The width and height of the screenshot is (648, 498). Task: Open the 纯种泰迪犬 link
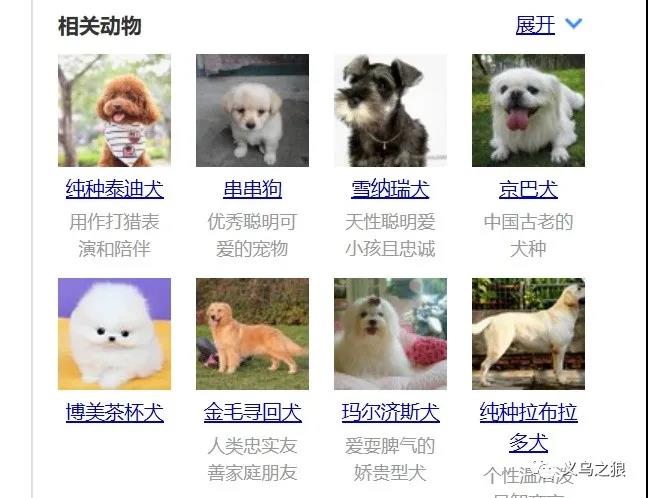114,189
